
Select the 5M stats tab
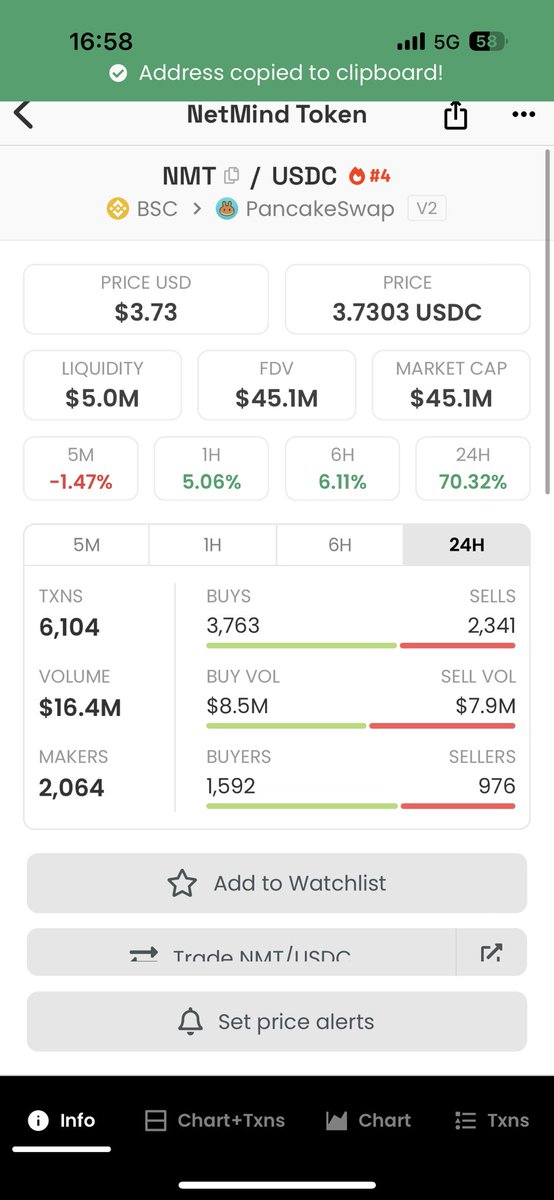(87, 545)
